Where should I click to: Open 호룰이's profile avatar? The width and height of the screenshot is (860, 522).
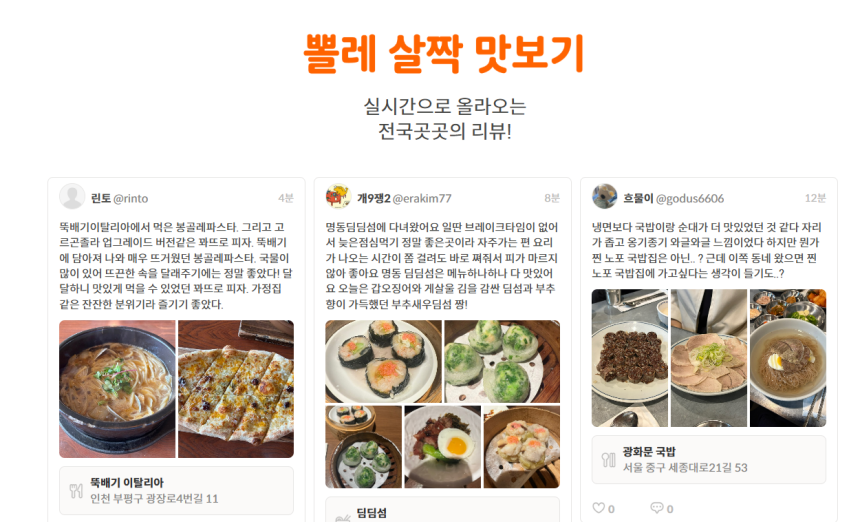click(x=604, y=197)
